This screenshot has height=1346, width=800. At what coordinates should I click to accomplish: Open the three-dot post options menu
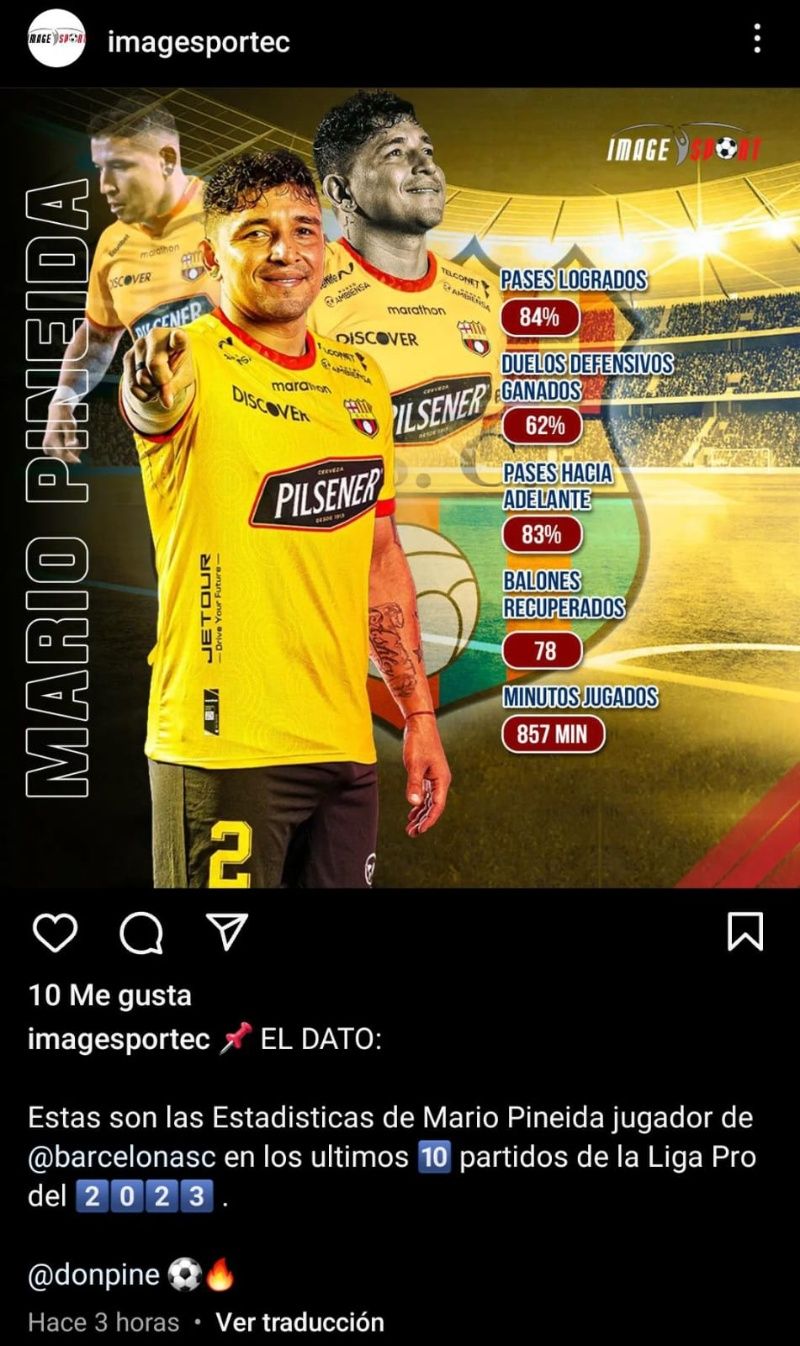click(x=757, y=39)
